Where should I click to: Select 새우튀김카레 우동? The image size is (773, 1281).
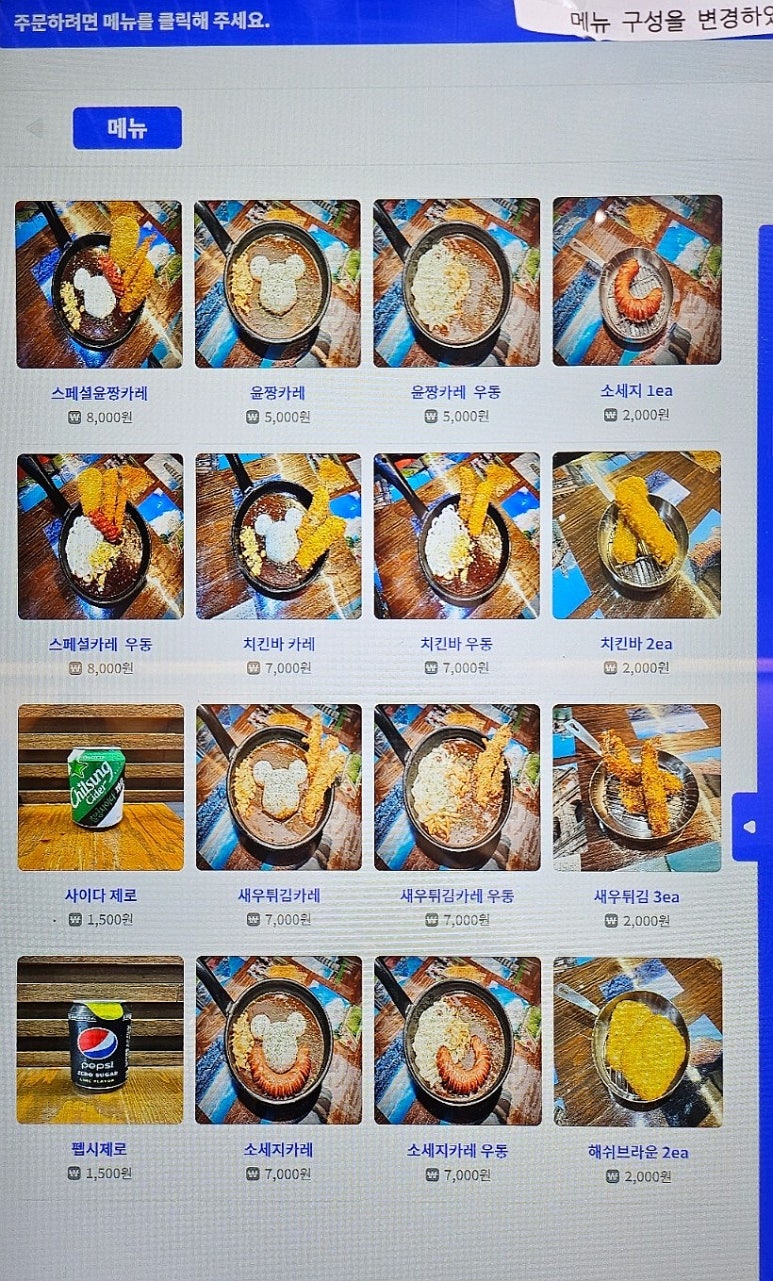[x=456, y=788]
